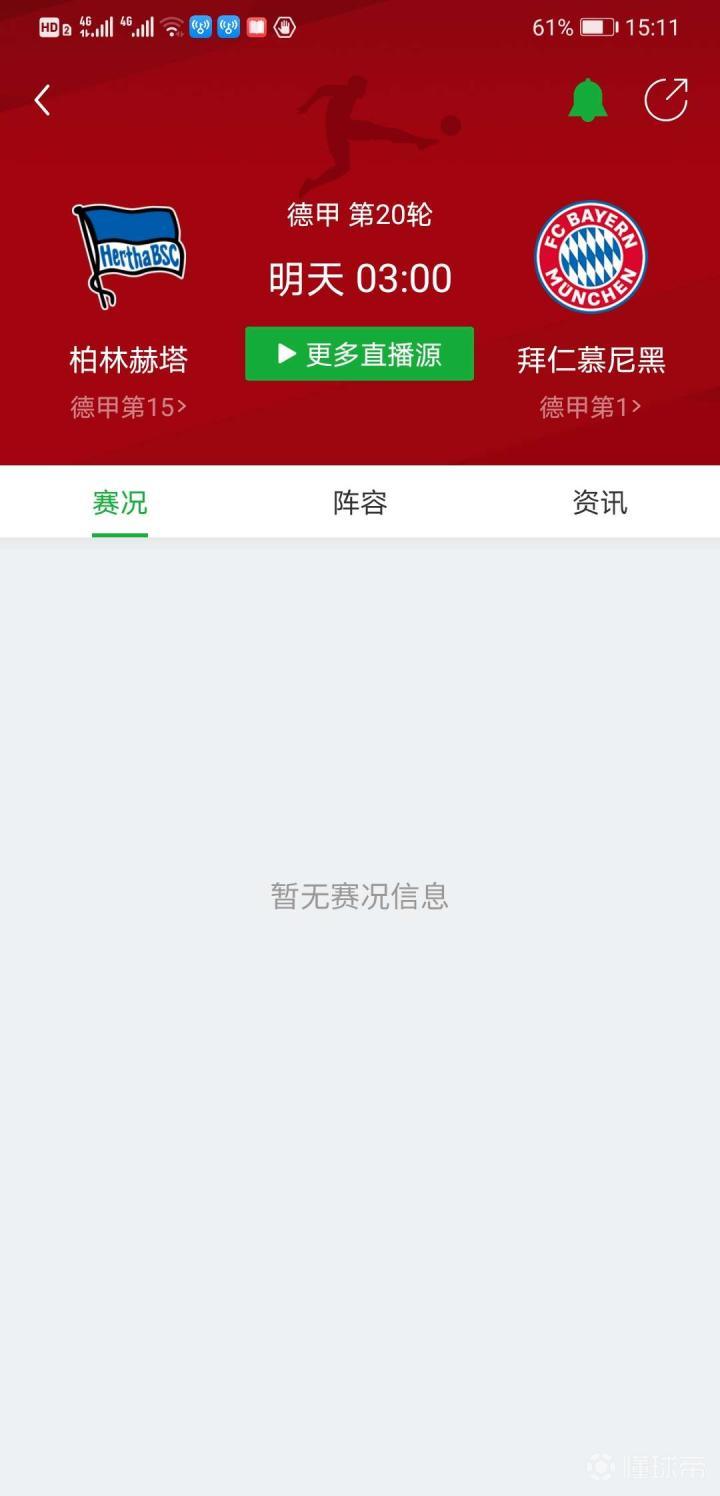Select the 赛况 tab

[x=120, y=502]
